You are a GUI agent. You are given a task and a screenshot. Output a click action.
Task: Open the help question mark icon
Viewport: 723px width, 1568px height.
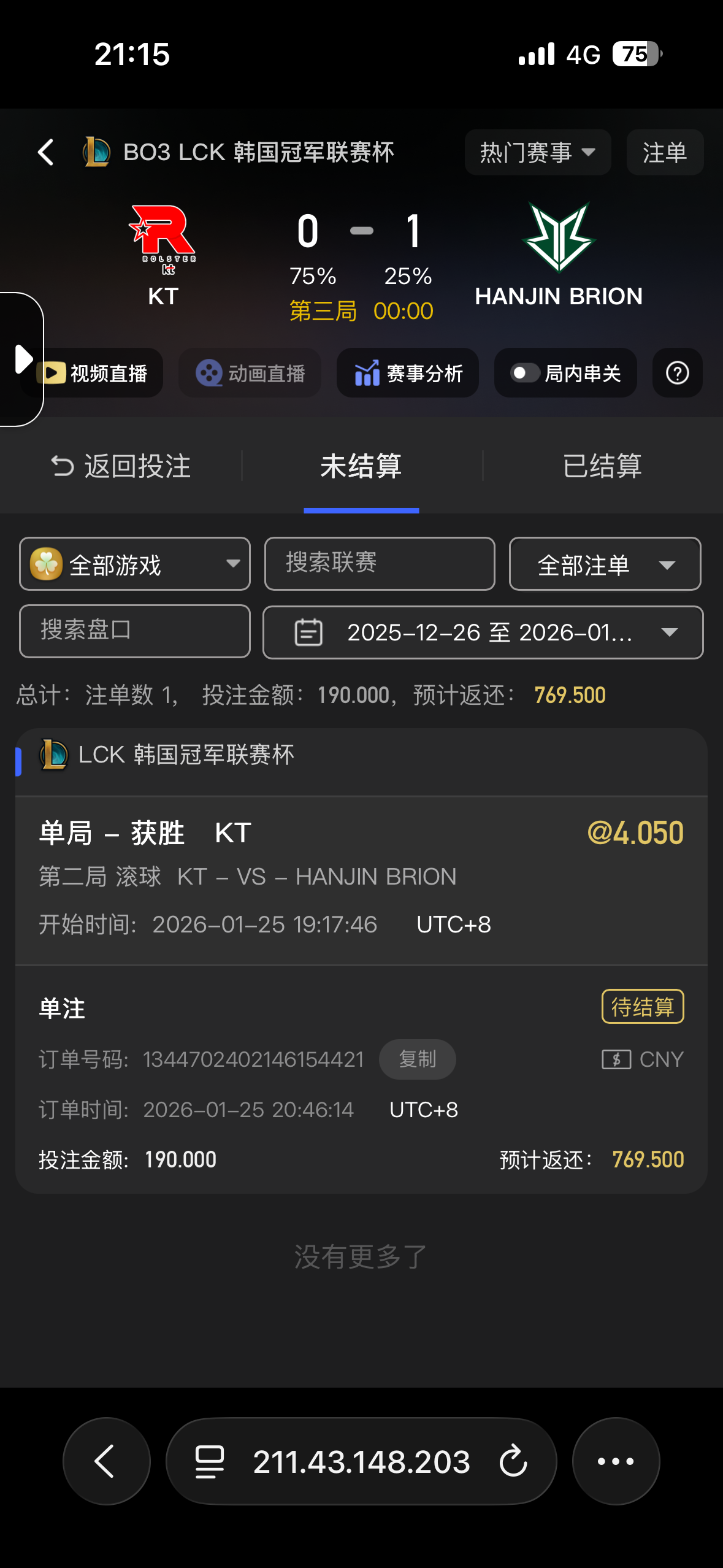coord(677,373)
